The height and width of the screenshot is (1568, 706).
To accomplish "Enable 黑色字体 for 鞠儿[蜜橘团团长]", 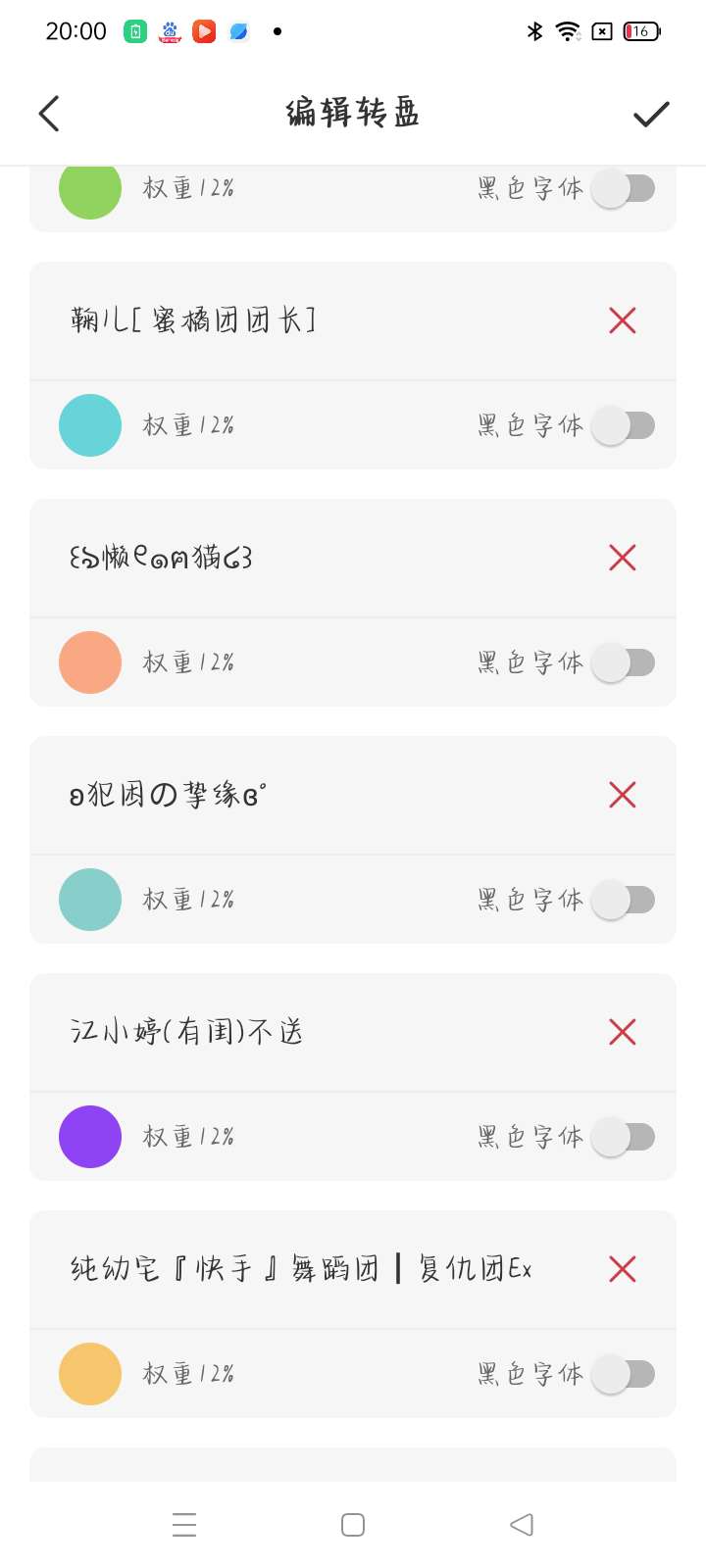I will pyautogui.click(x=624, y=425).
